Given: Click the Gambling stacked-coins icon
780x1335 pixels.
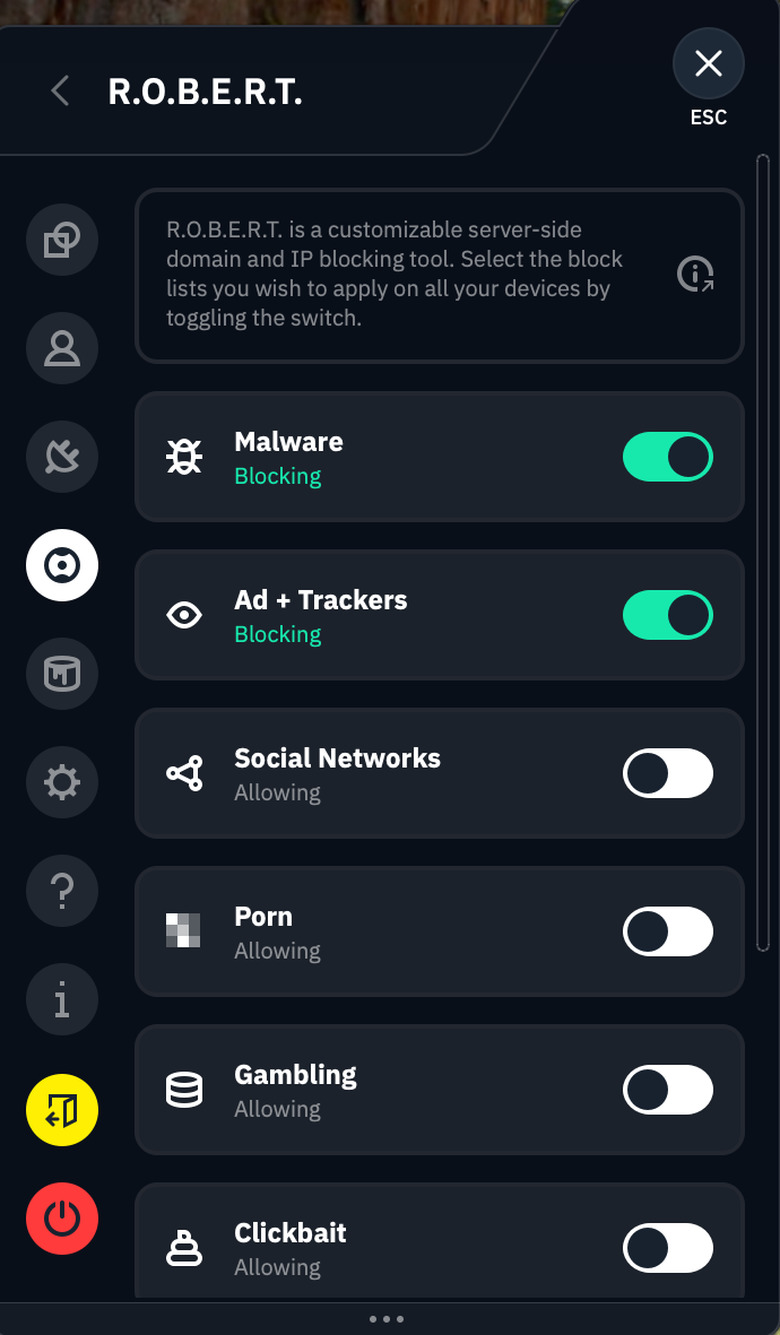Looking at the screenshot, I should click(183, 1089).
